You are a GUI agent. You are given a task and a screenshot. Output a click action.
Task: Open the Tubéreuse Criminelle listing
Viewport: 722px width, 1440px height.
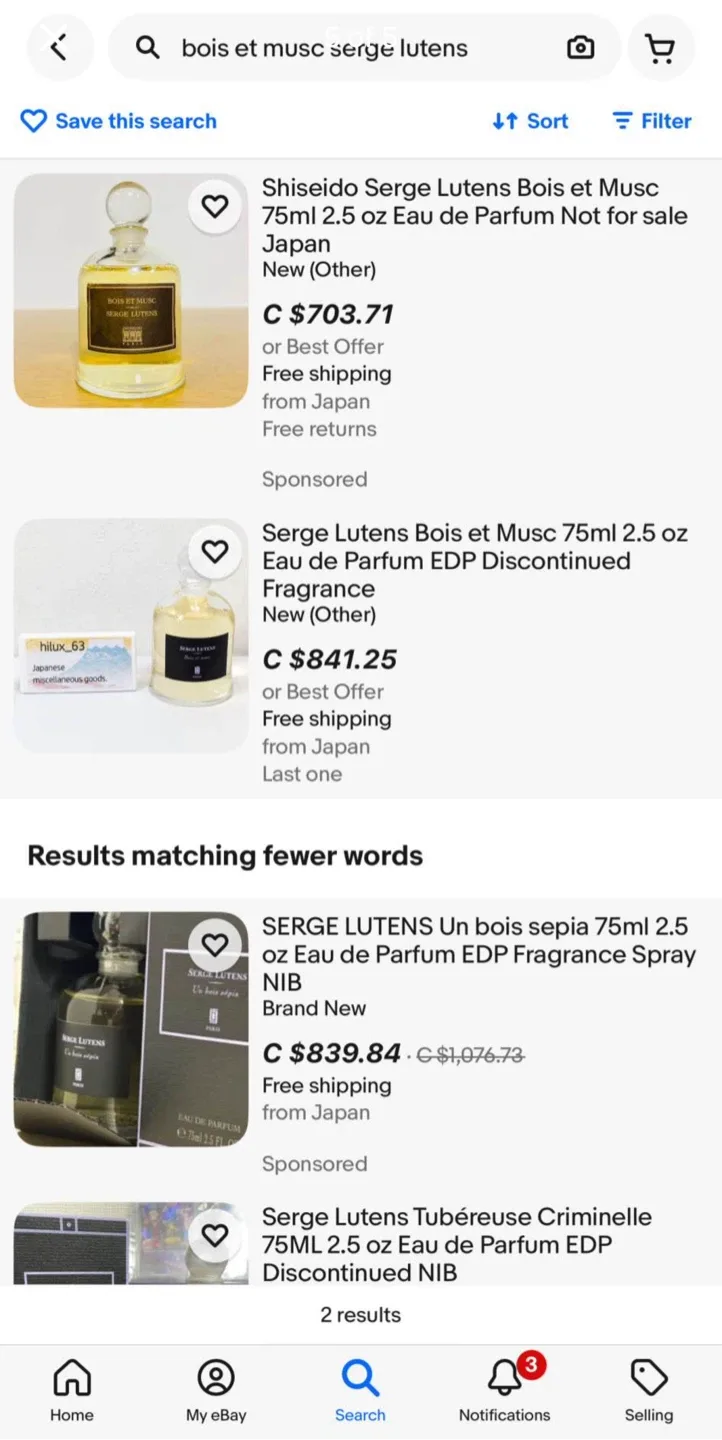tap(457, 1244)
